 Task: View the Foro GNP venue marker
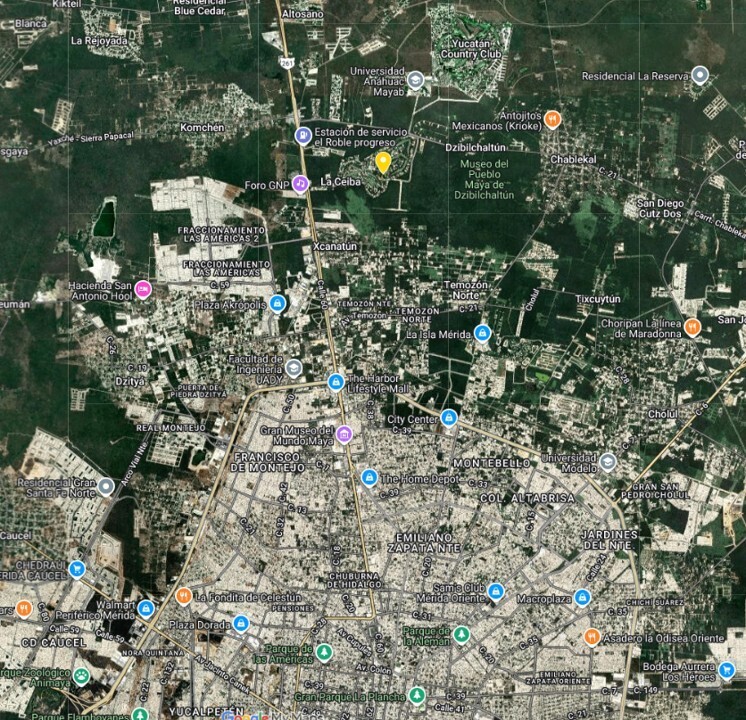click(x=299, y=185)
